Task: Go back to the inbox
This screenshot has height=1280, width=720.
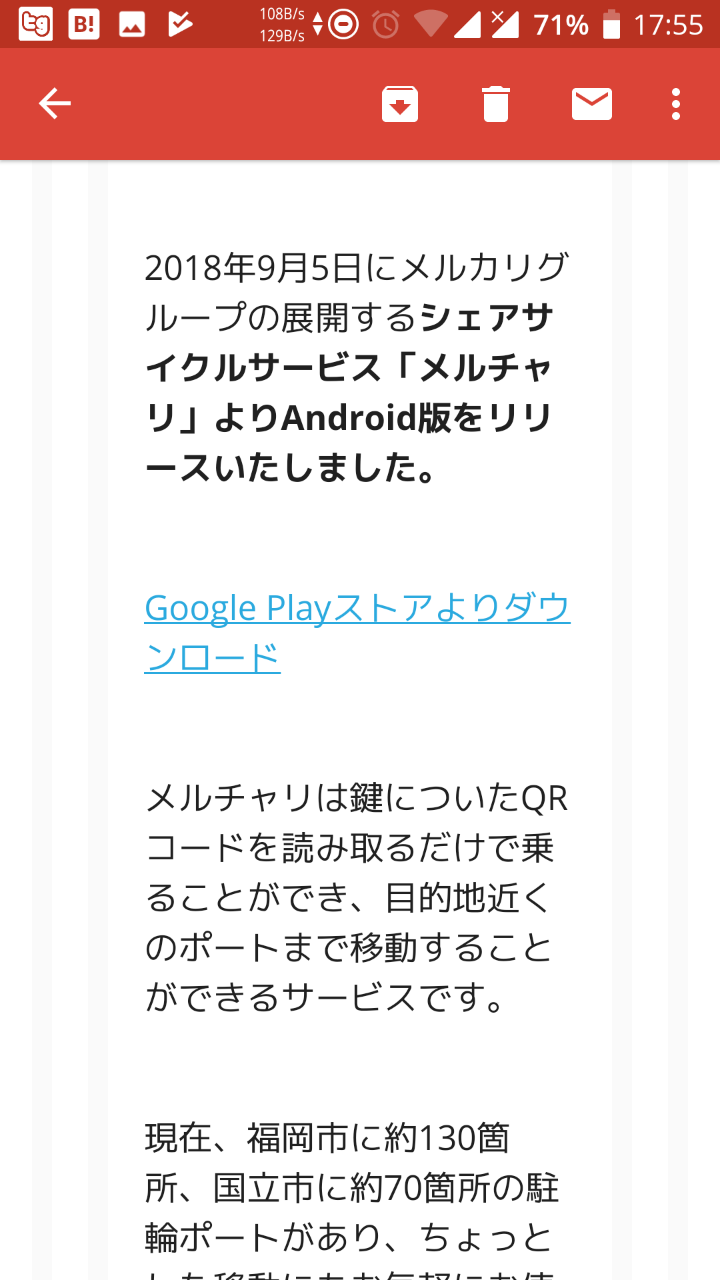Action: 55,104
